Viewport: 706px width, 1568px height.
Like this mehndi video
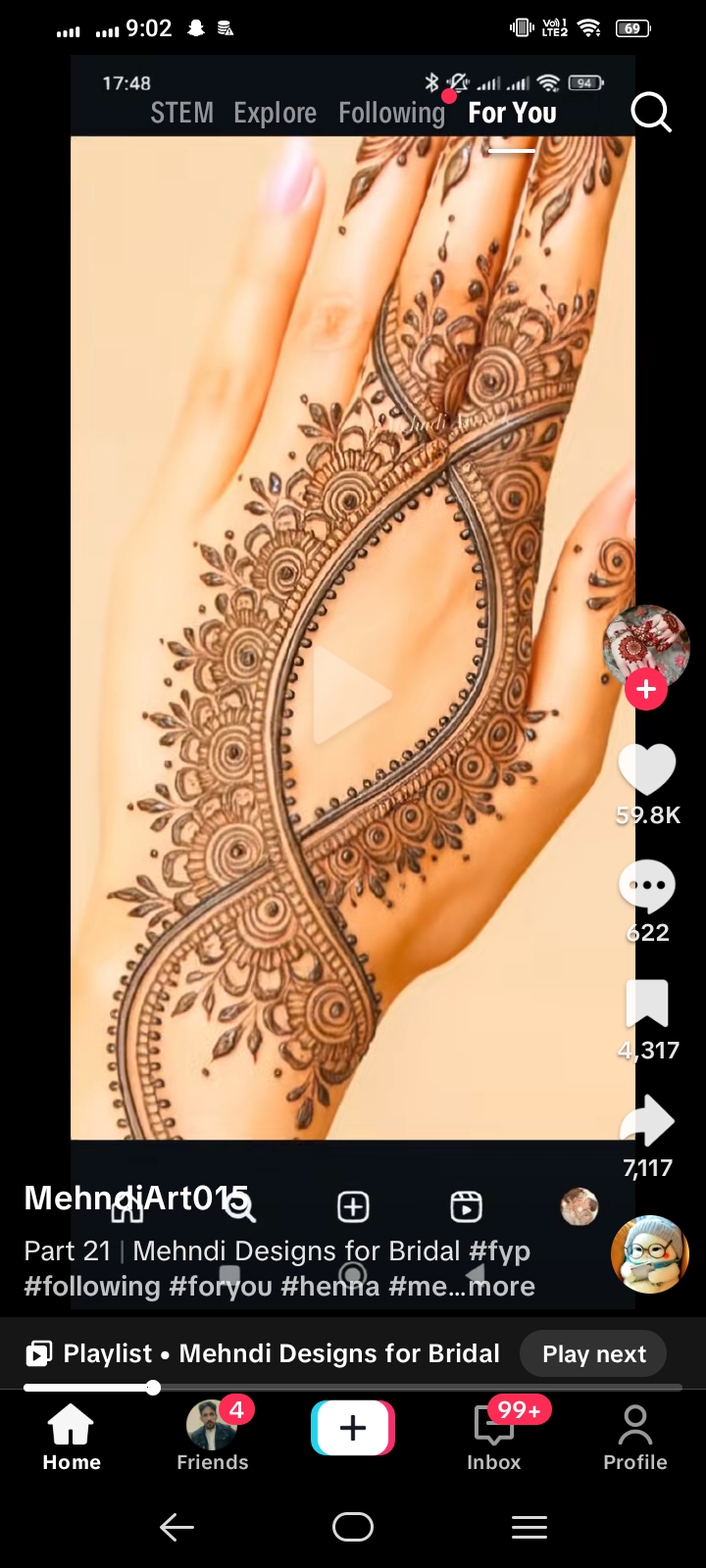pyautogui.click(x=647, y=769)
